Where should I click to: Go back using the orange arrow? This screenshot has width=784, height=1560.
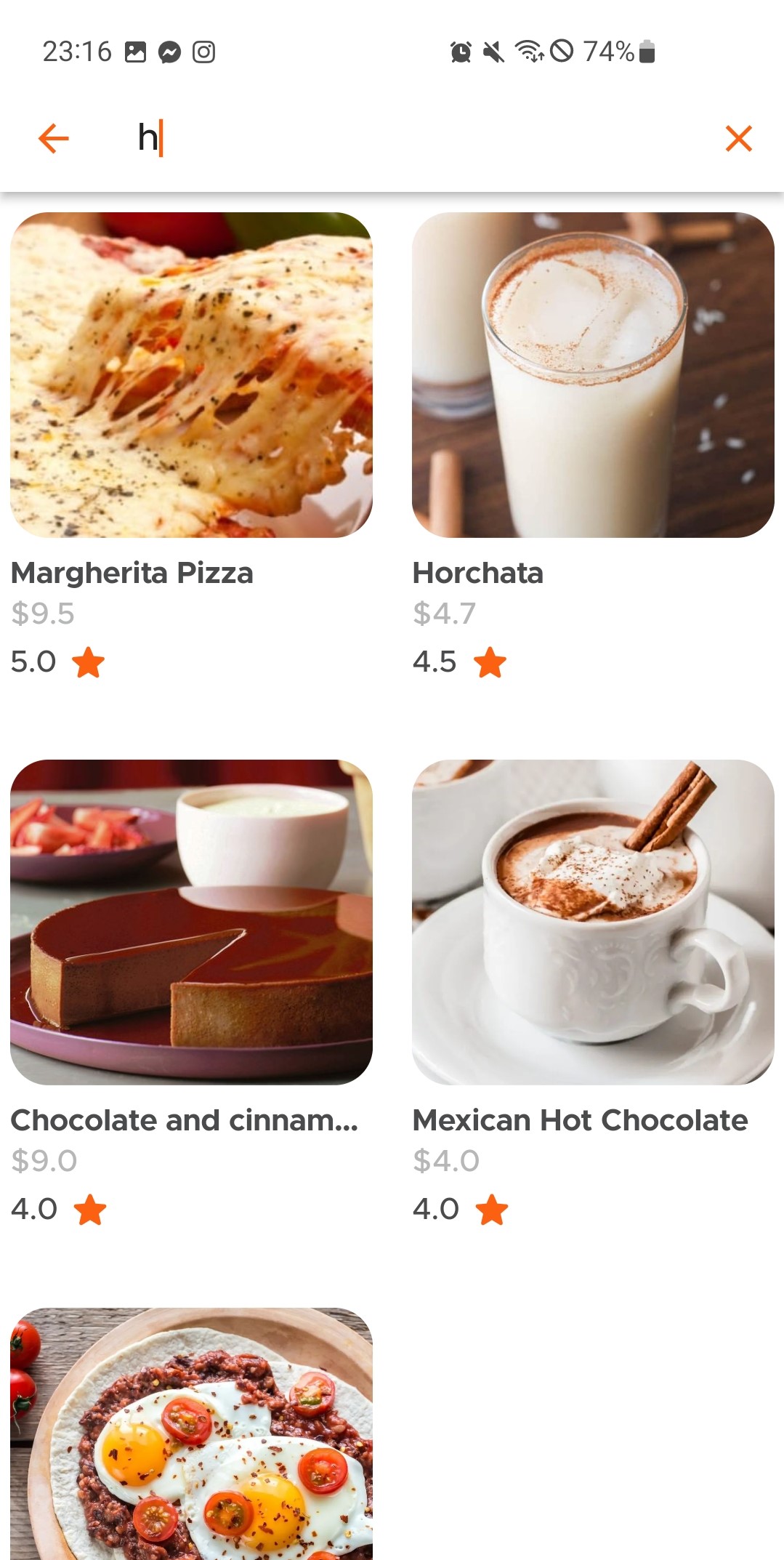(53, 138)
